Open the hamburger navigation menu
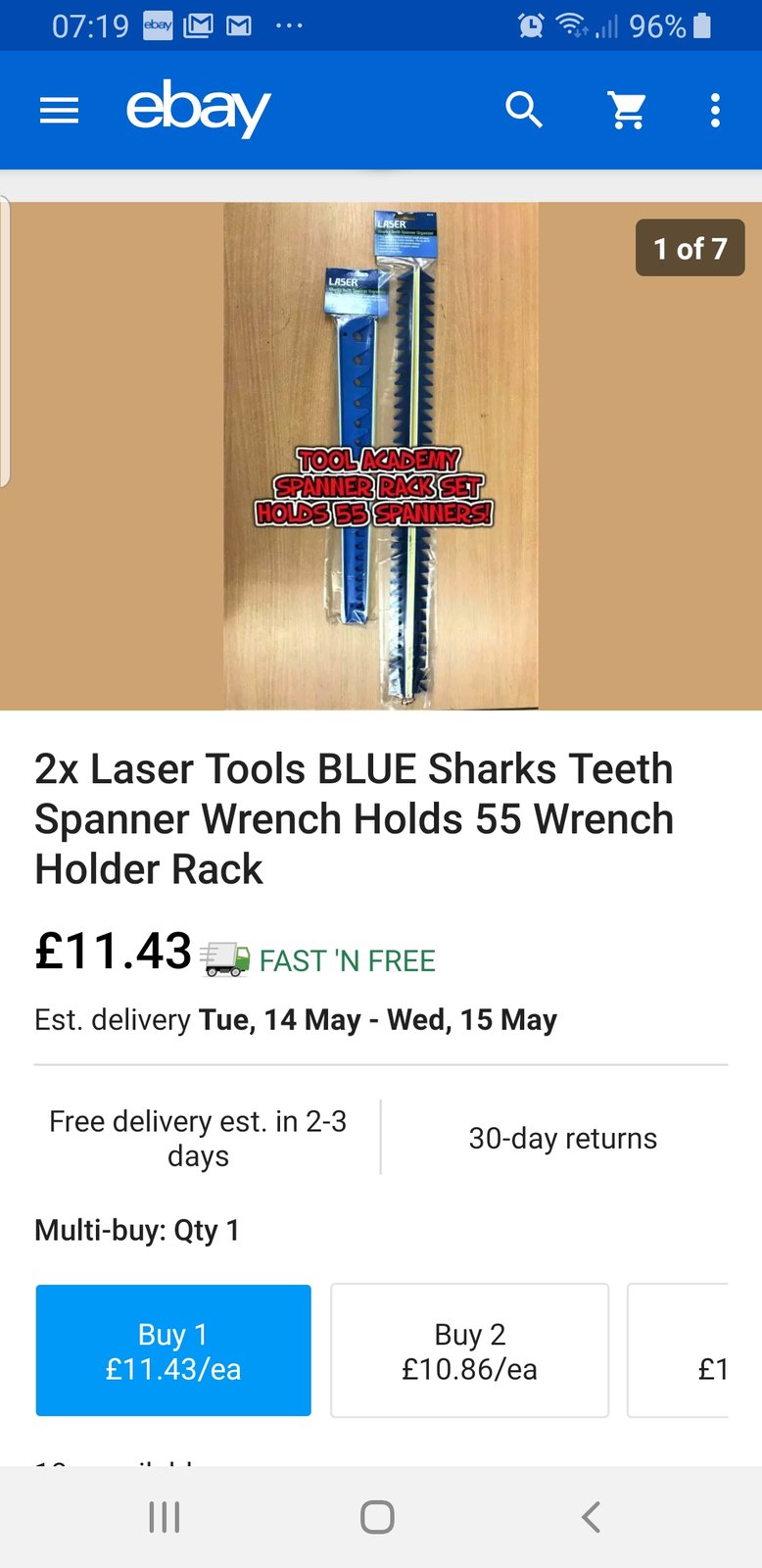Image resolution: width=762 pixels, height=1568 pixels. pyautogui.click(x=59, y=111)
